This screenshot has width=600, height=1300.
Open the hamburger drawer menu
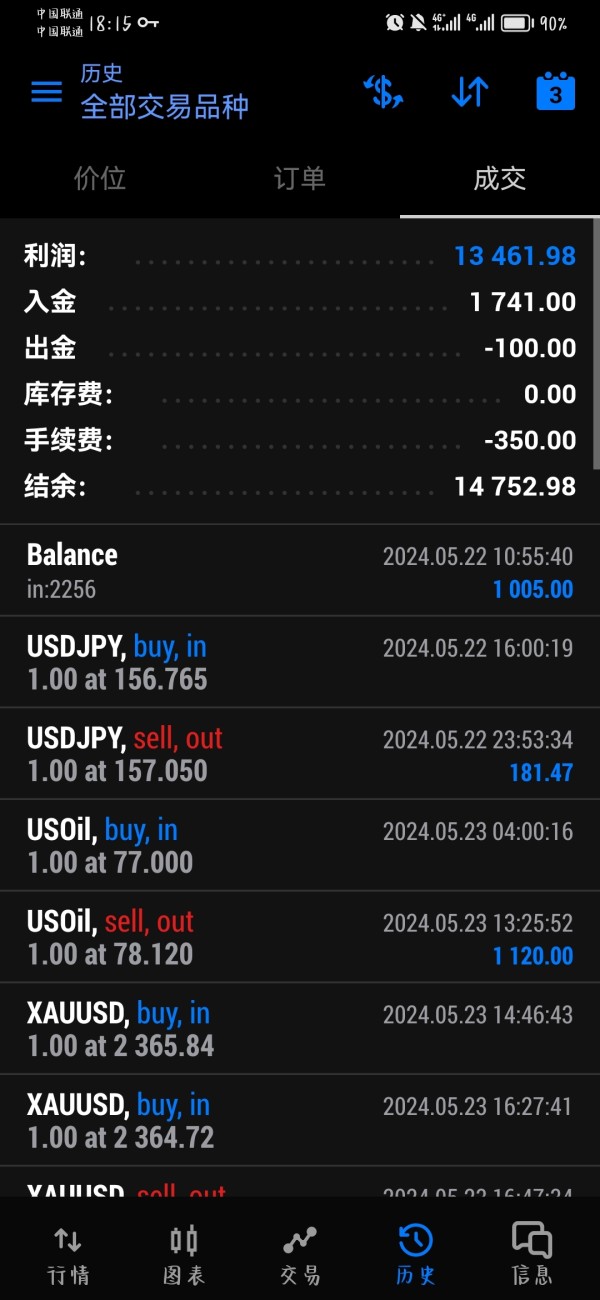coord(46,92)
